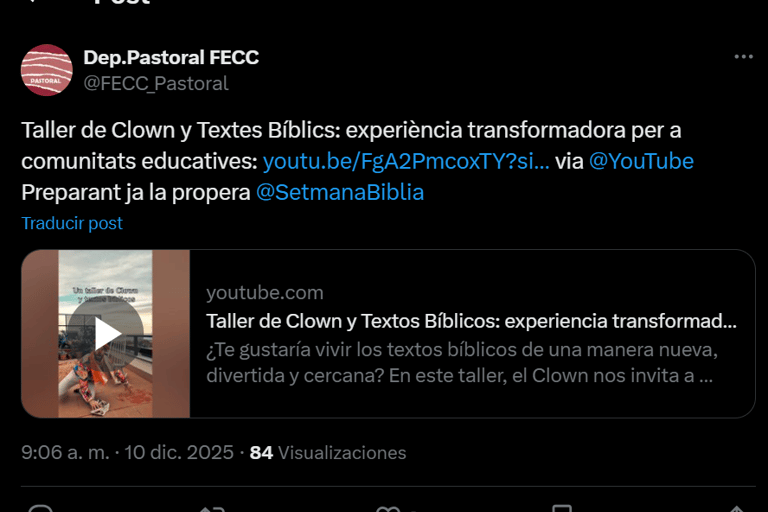Open the post's three-dot overflow menu
The width and height of the screenshot is (768, 512).
pyautogui.click(x=743, y=57)
